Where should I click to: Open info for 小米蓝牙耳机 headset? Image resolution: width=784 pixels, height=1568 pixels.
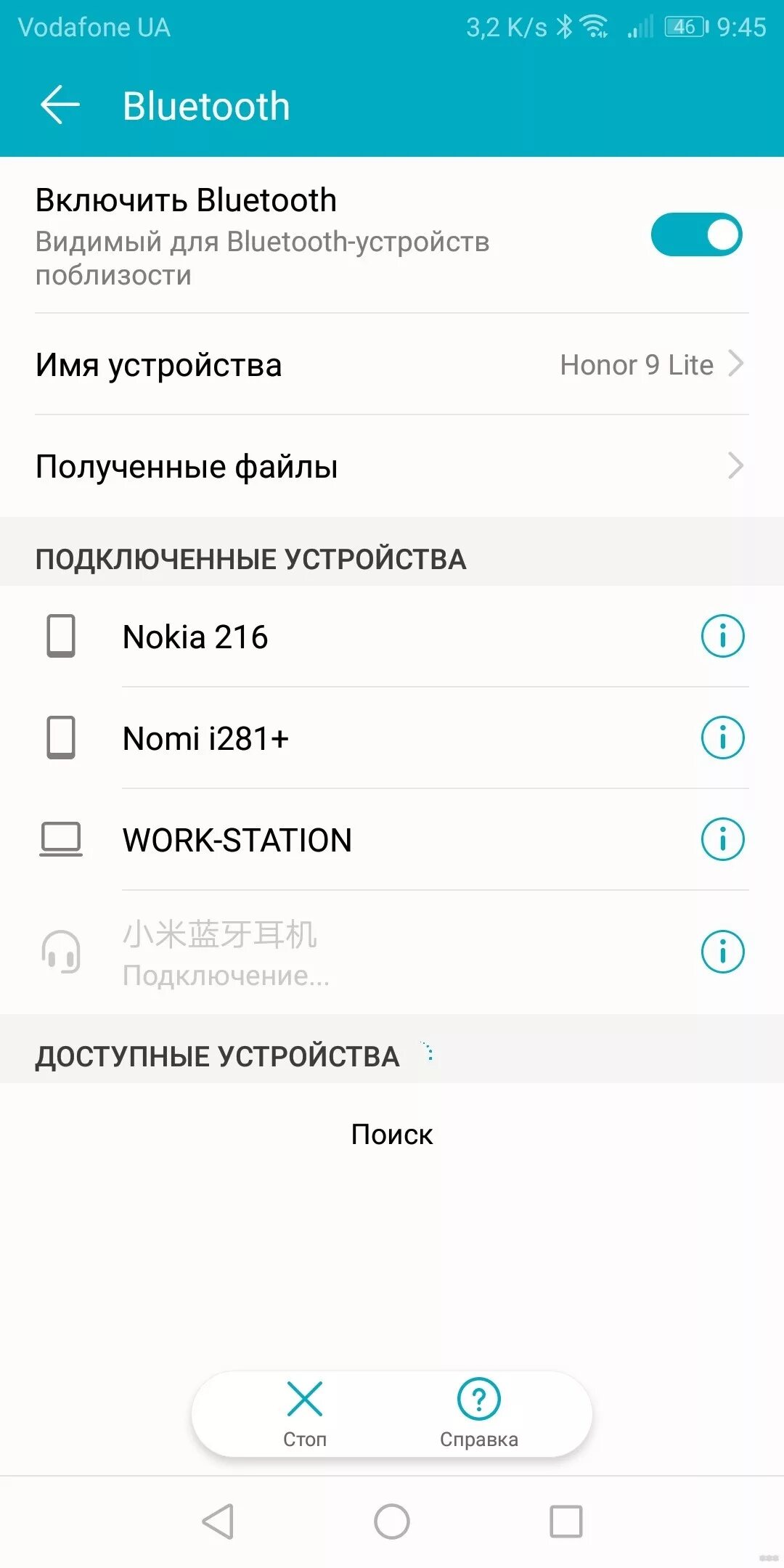pyautogui.click(x=722, y=952)
